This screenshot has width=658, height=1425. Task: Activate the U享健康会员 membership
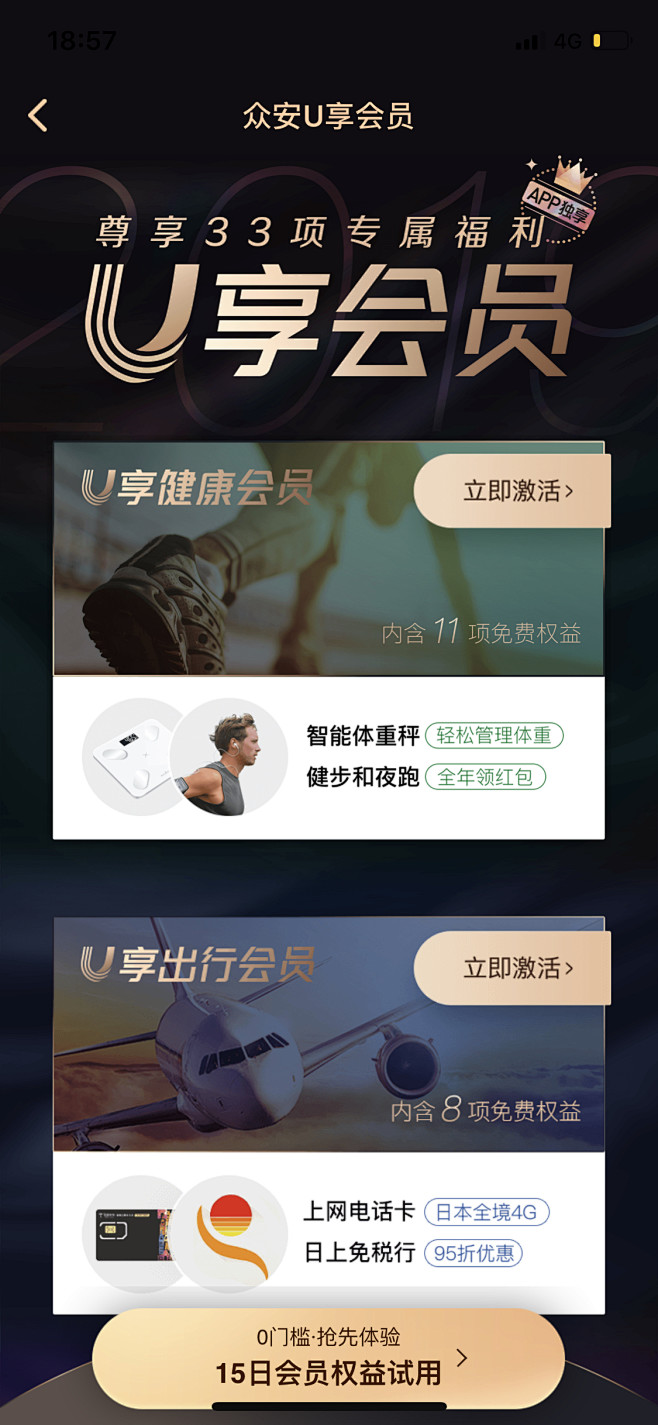(x=512, y=491)
